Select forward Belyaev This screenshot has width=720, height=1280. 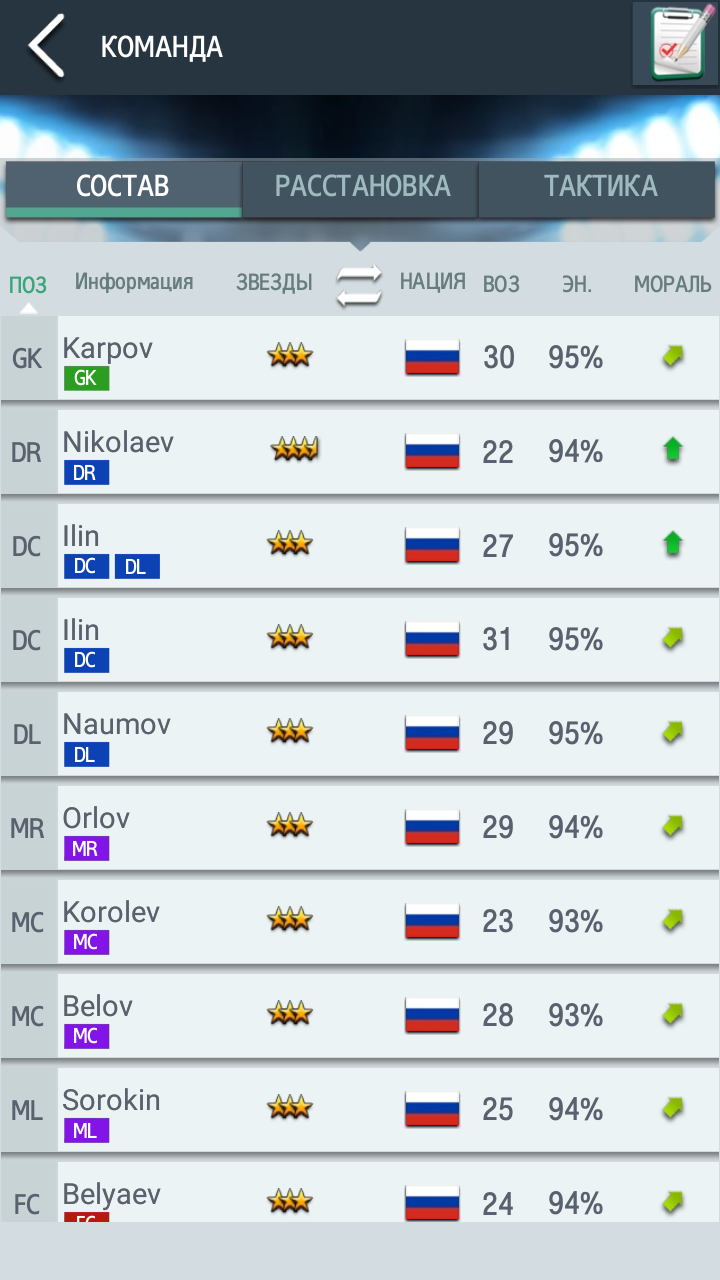pos(360,1192)
